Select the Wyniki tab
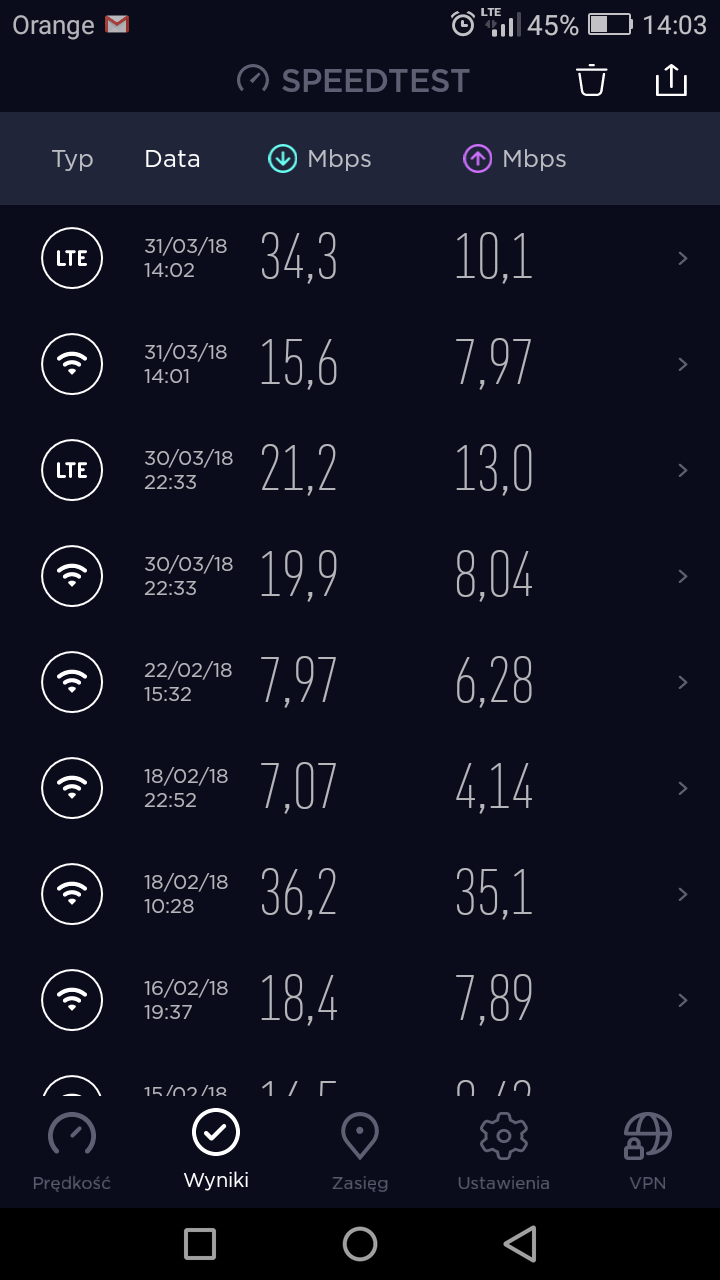 pyautogui.click(x=216, y=1152)
